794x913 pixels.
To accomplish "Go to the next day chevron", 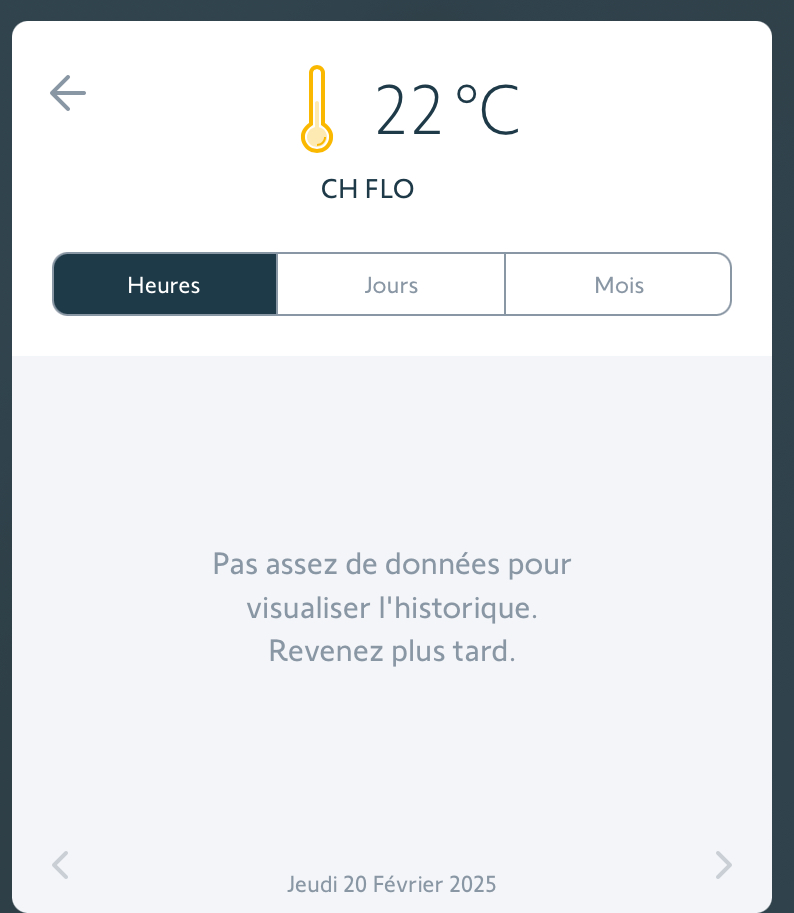I will pyautogui.click(x=723, y=865).
